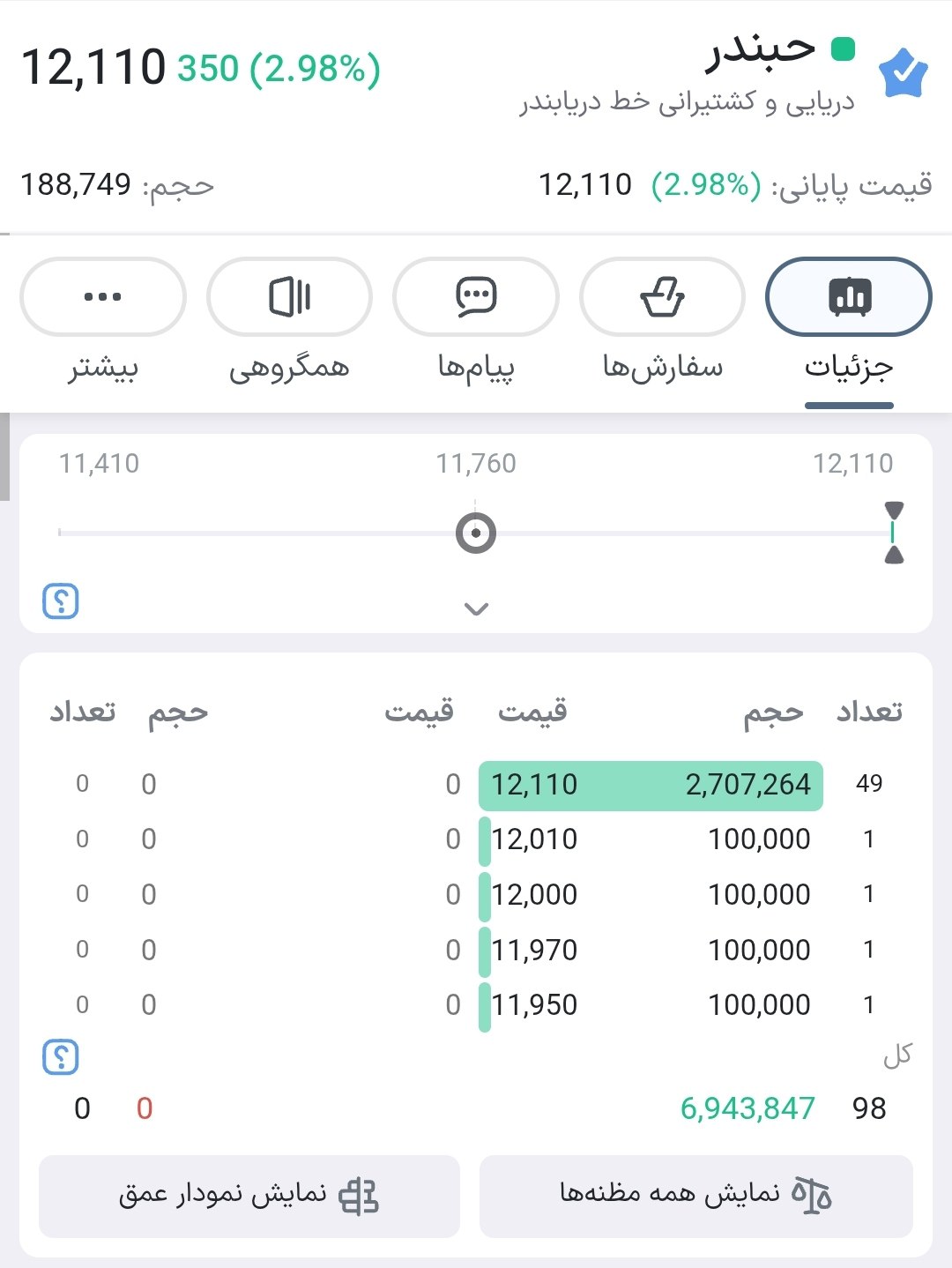This screenshot has width=952, height=1268.
Task: Select the 12,010 buy order row
Action: [651, 839]
